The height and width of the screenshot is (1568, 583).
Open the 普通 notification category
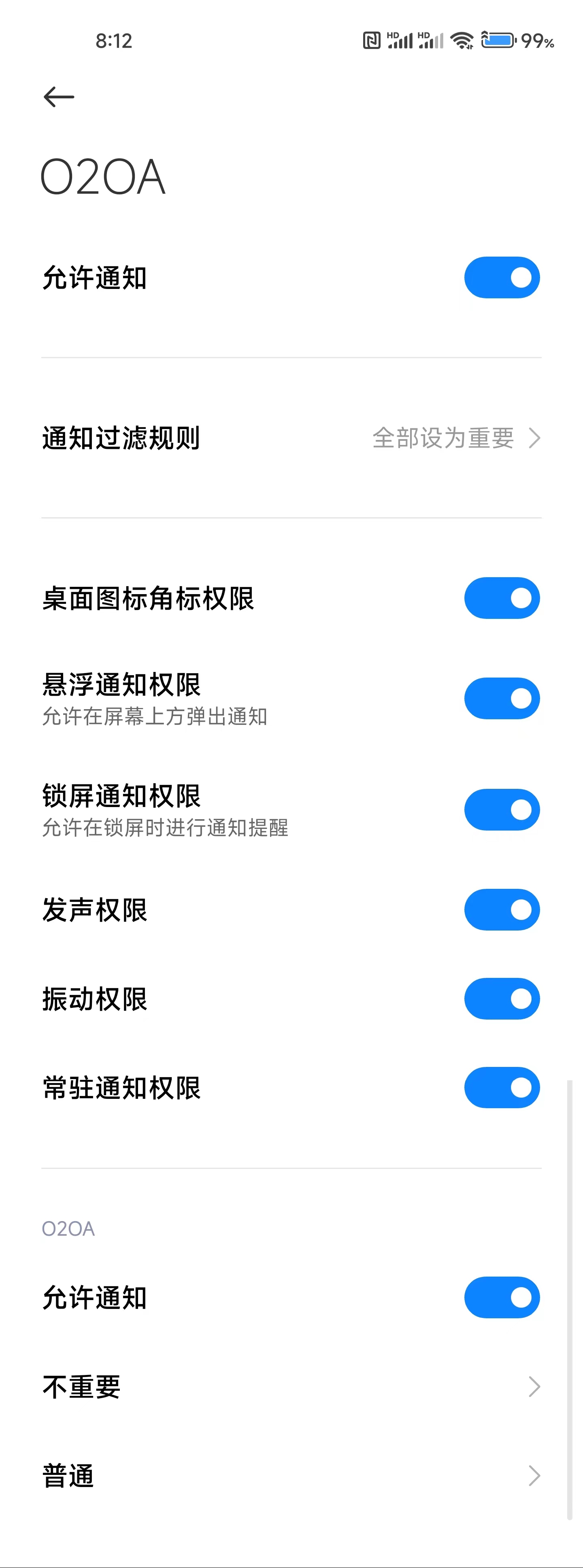tap(291, 1476)
